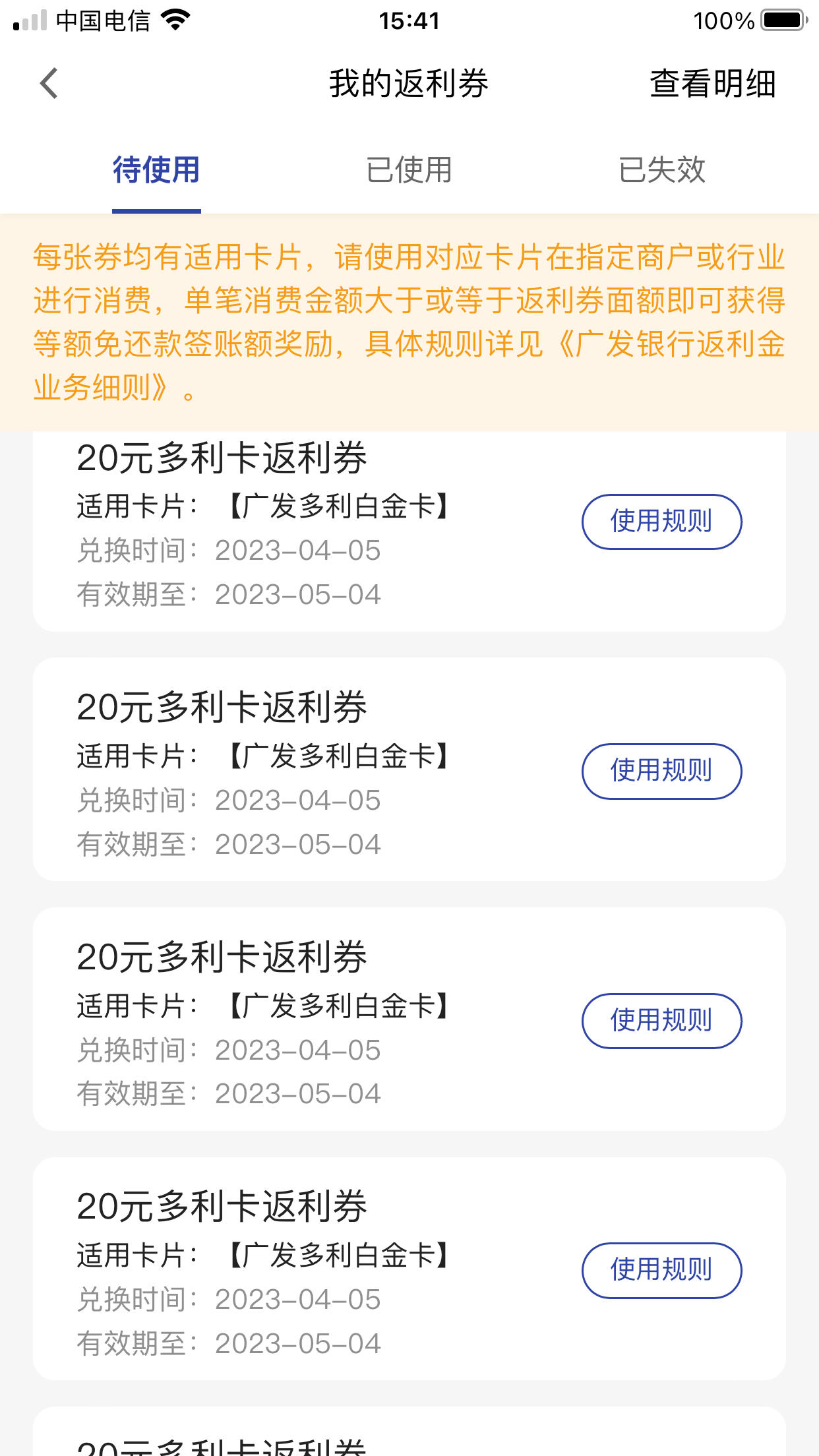Screen dimensions: 819x1456
Task: Switch to the 已失效 tab
Action: click(662, 170)
